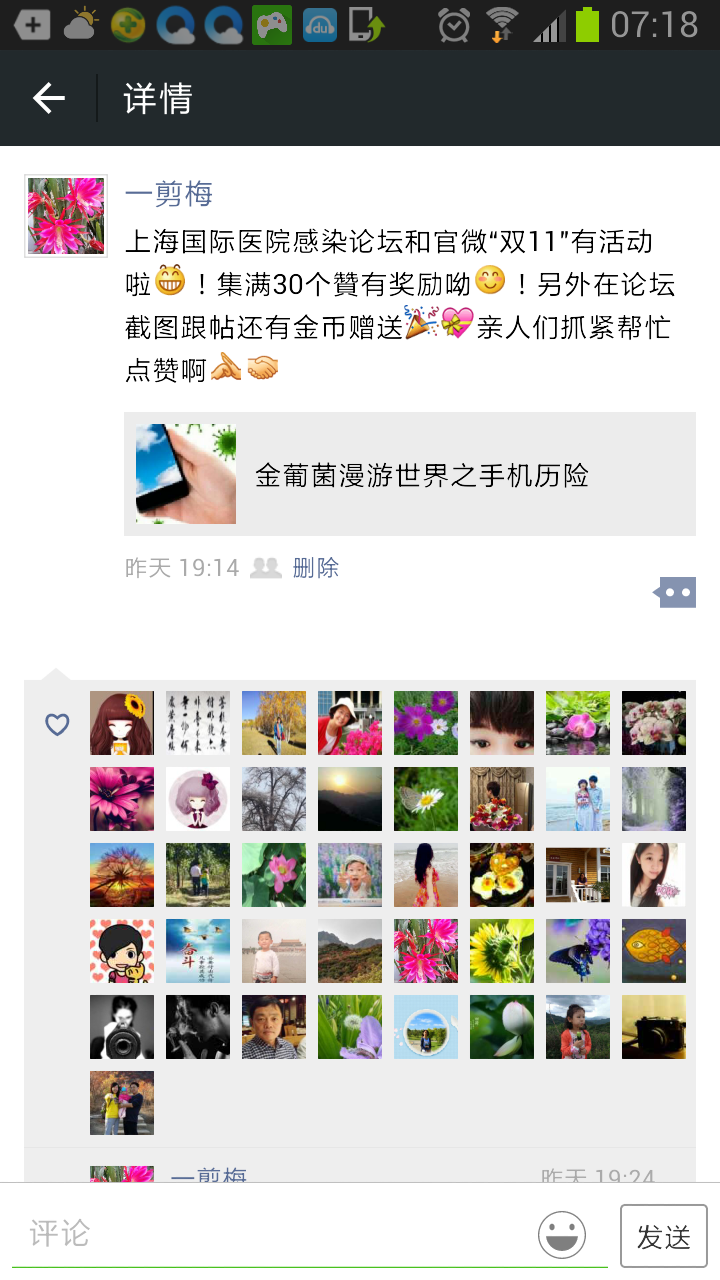The image size is (720, 1280).
Task: Open the butterfly avatar in the likes
Action: (x=578, y=951)
